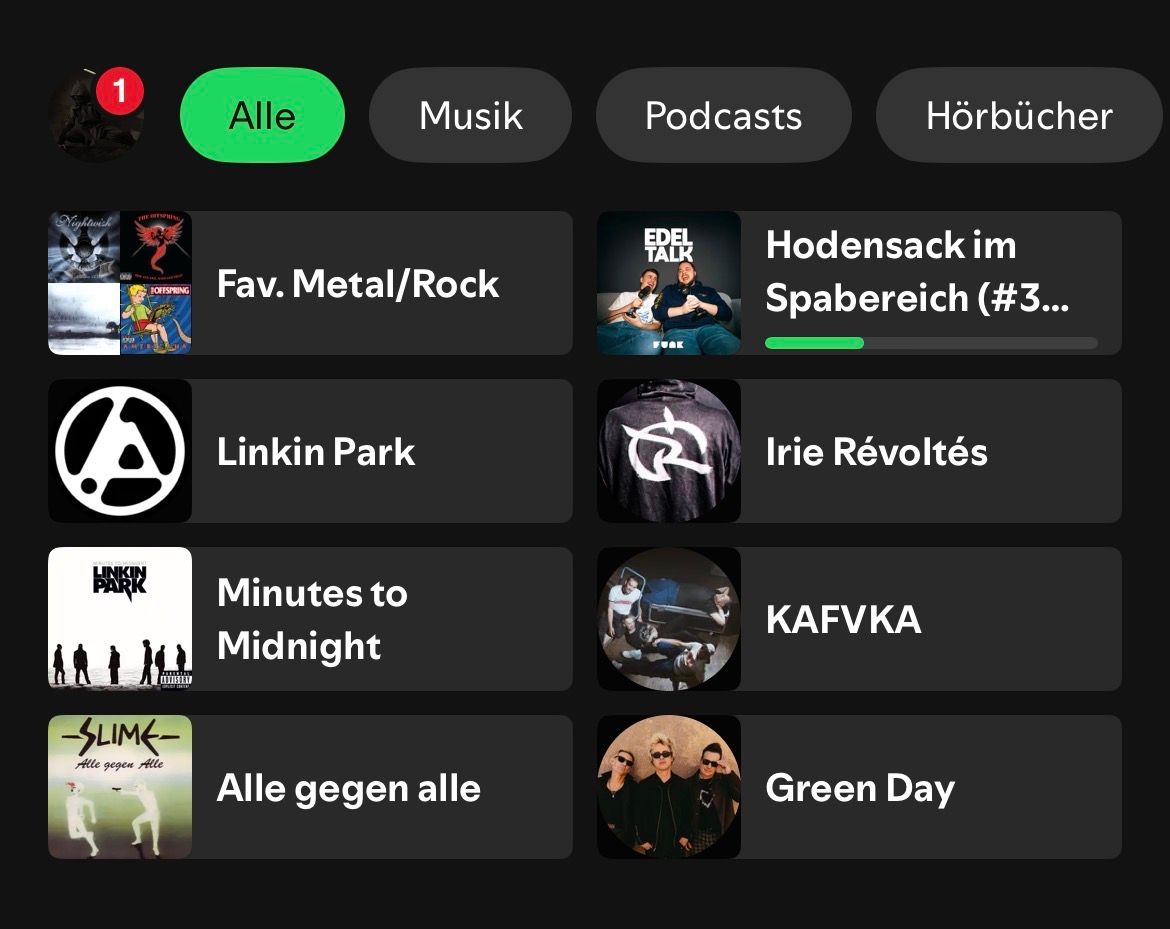
Task: Open the Fav. Metal/Rock playlist
Action: pyautogui.click(x=310, y=283)
